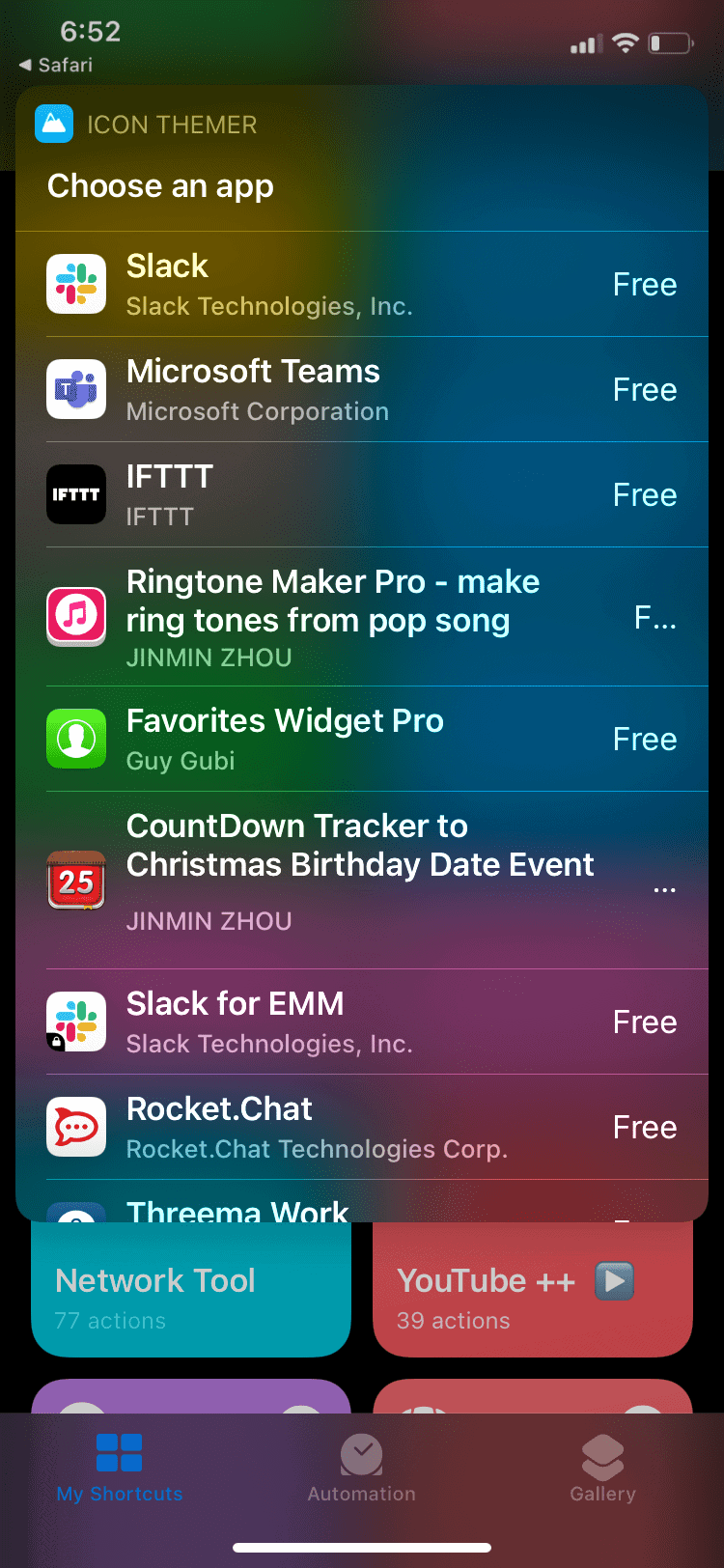724x1568 pixels.
Task: Return to Safari via the back link
Action: tap(56, 65)
